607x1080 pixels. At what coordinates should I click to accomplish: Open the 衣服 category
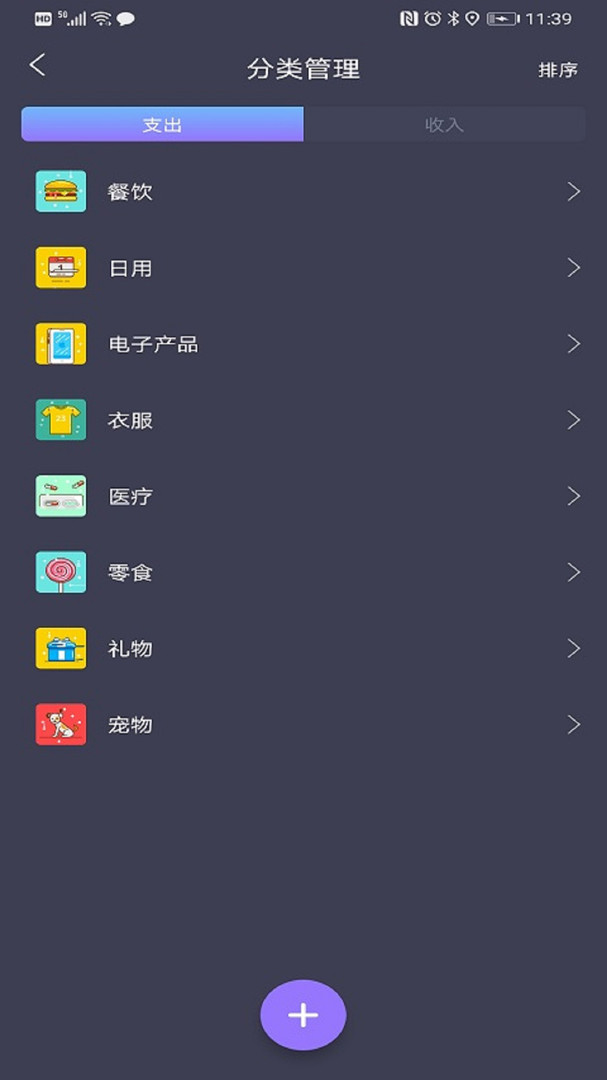coord(303,420)
